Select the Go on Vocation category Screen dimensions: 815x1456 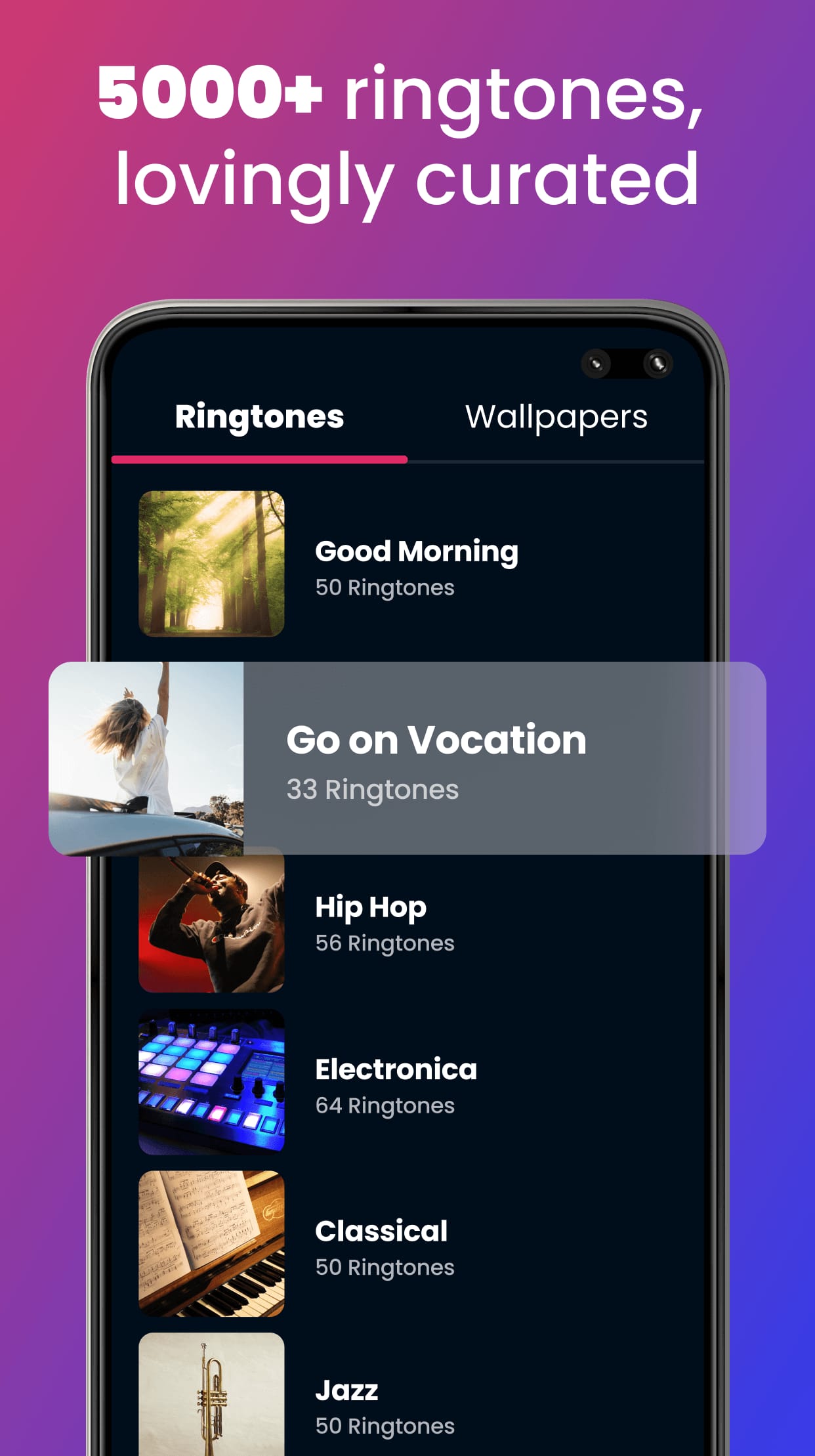click(x=436, y=740)
